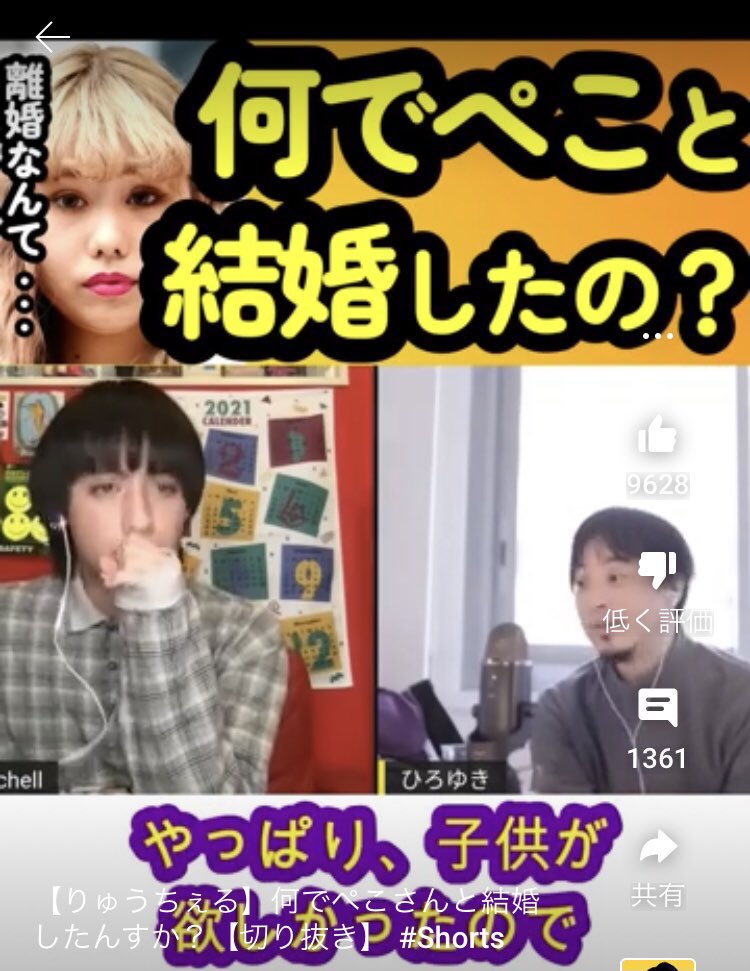Like this Short with thumbs up

pyautogui.click(x=657, y=434)
